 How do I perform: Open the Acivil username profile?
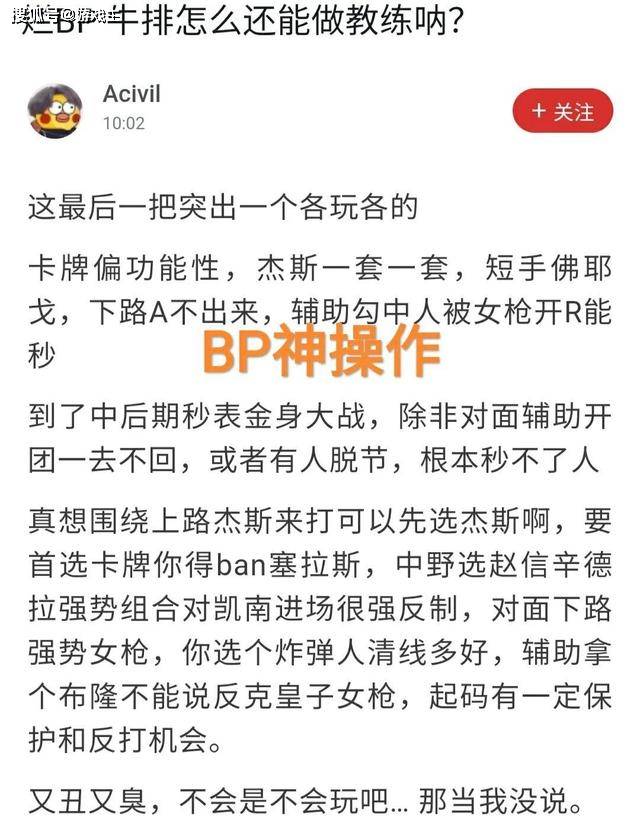pos(131,94)
